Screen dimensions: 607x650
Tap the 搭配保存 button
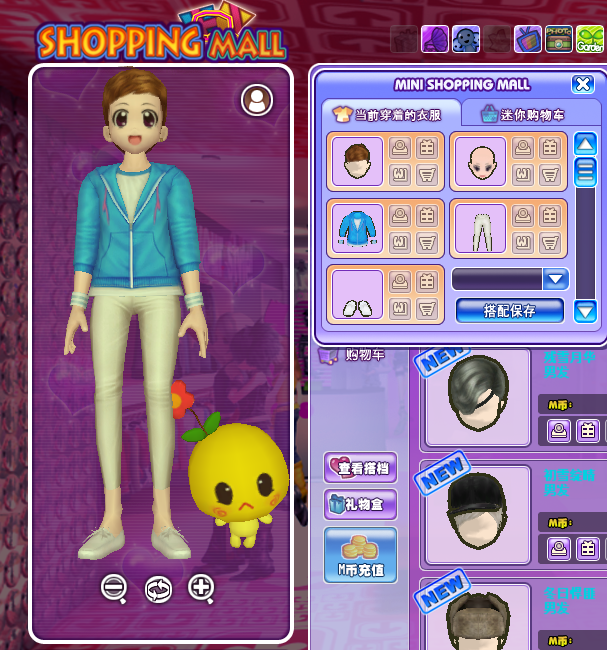click(x=509, y=311)
